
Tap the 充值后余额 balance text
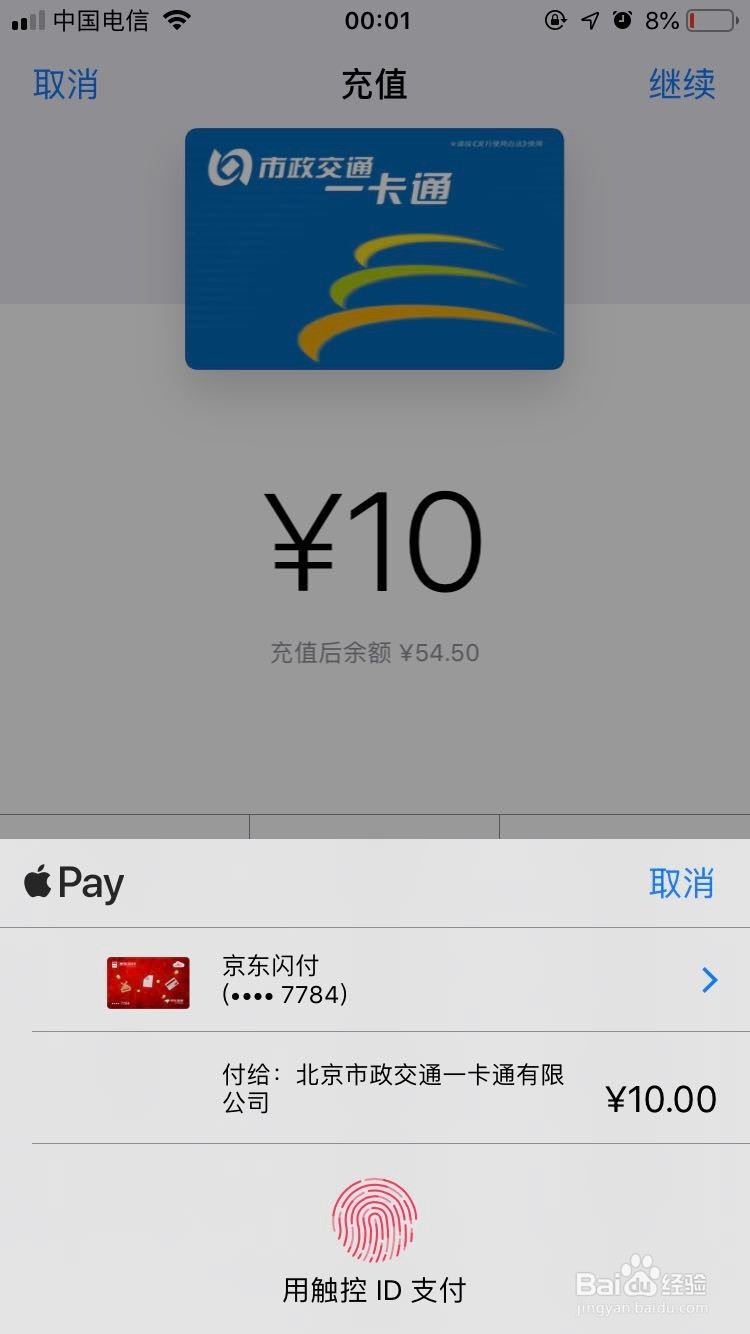[x=375, y=652]
